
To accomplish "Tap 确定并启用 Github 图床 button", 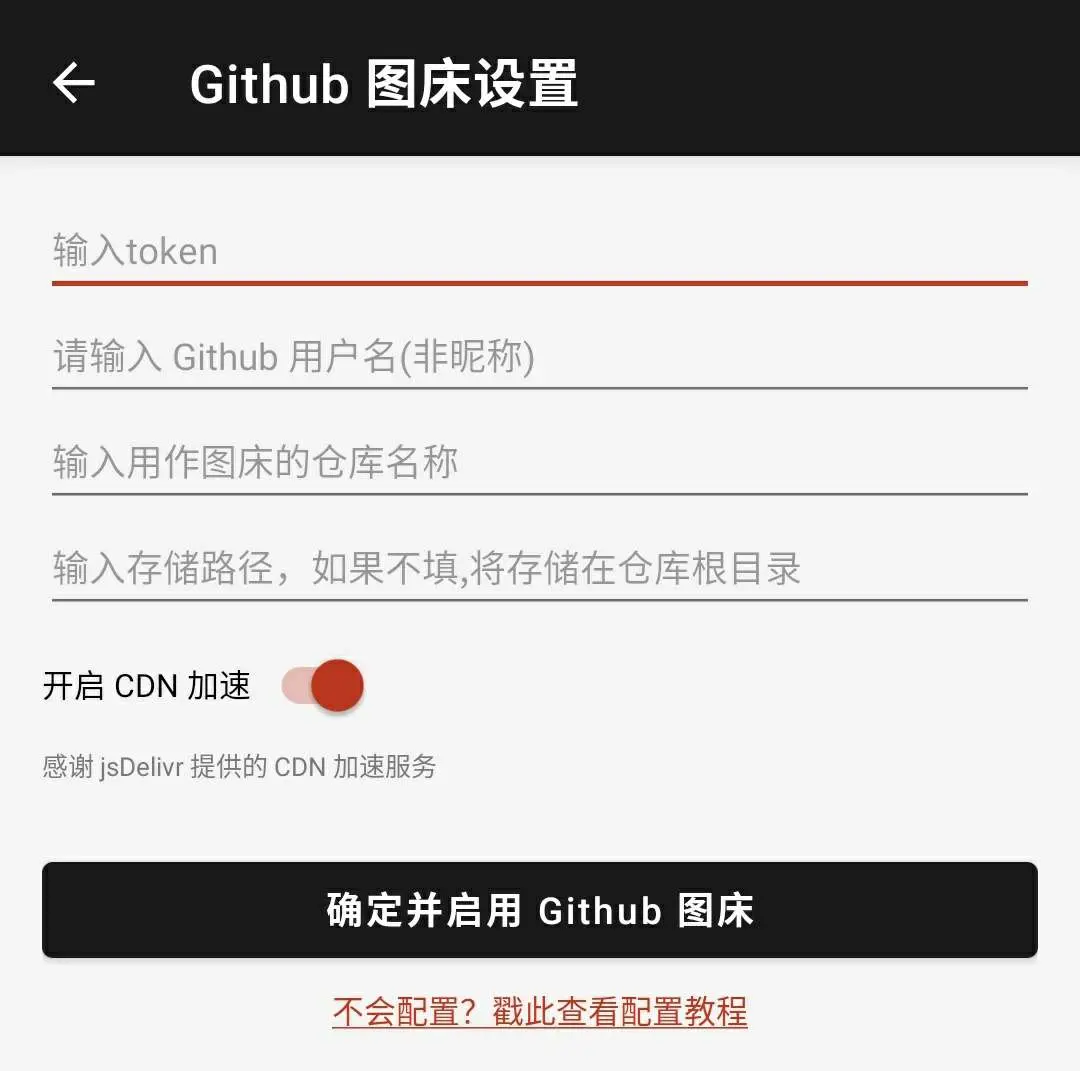I will point(540,910).
